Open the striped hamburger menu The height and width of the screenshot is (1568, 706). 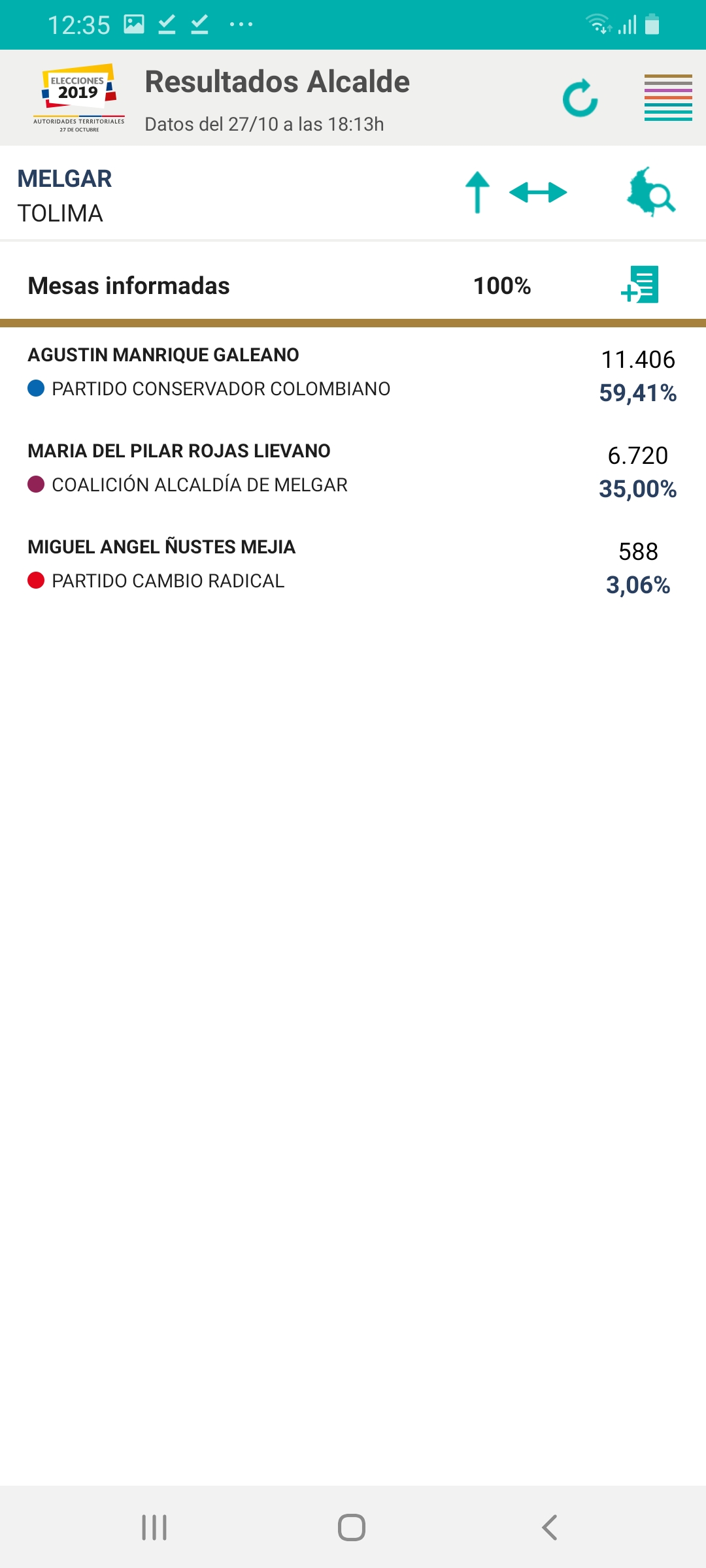coord(668,98)
